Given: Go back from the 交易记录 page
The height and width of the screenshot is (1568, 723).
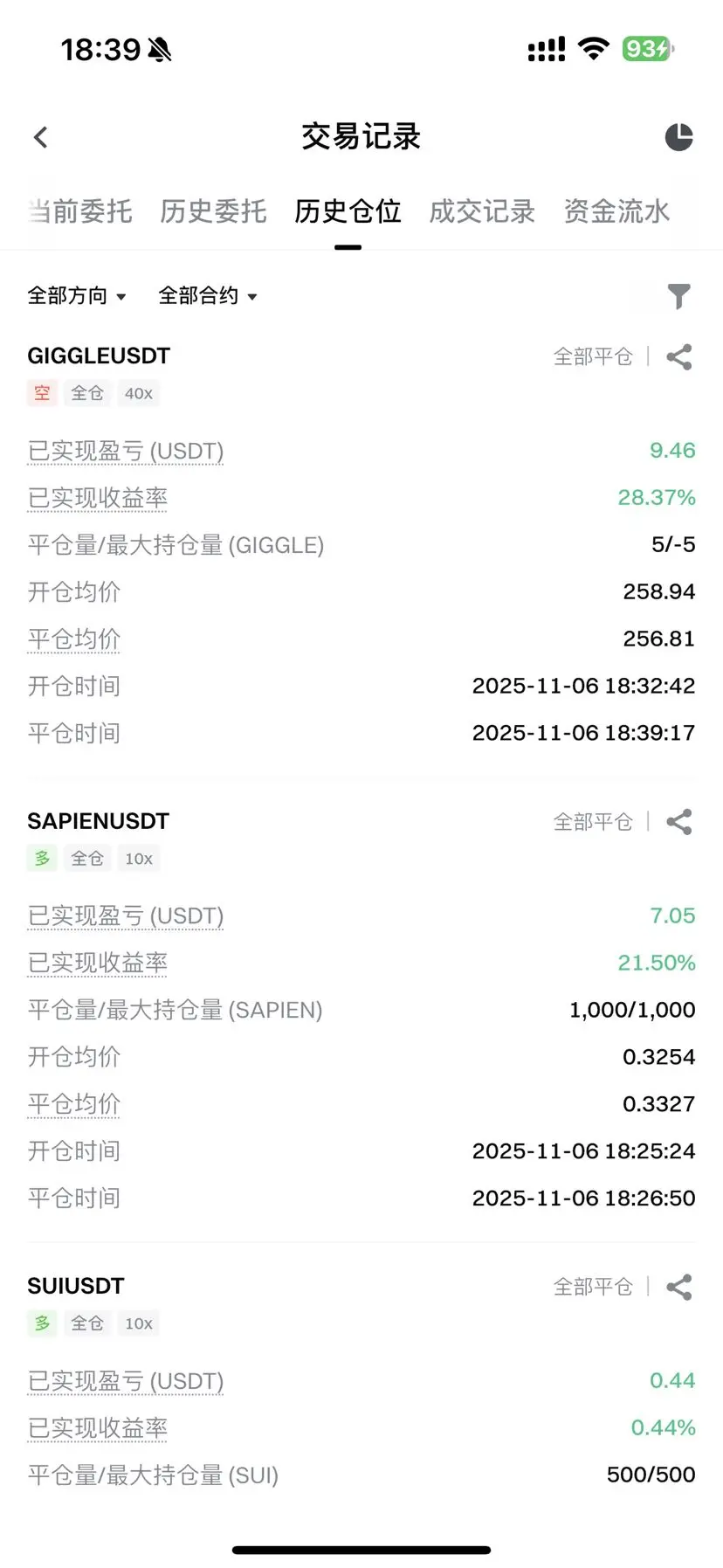Looking at the screenshot, I should point(40,137).
